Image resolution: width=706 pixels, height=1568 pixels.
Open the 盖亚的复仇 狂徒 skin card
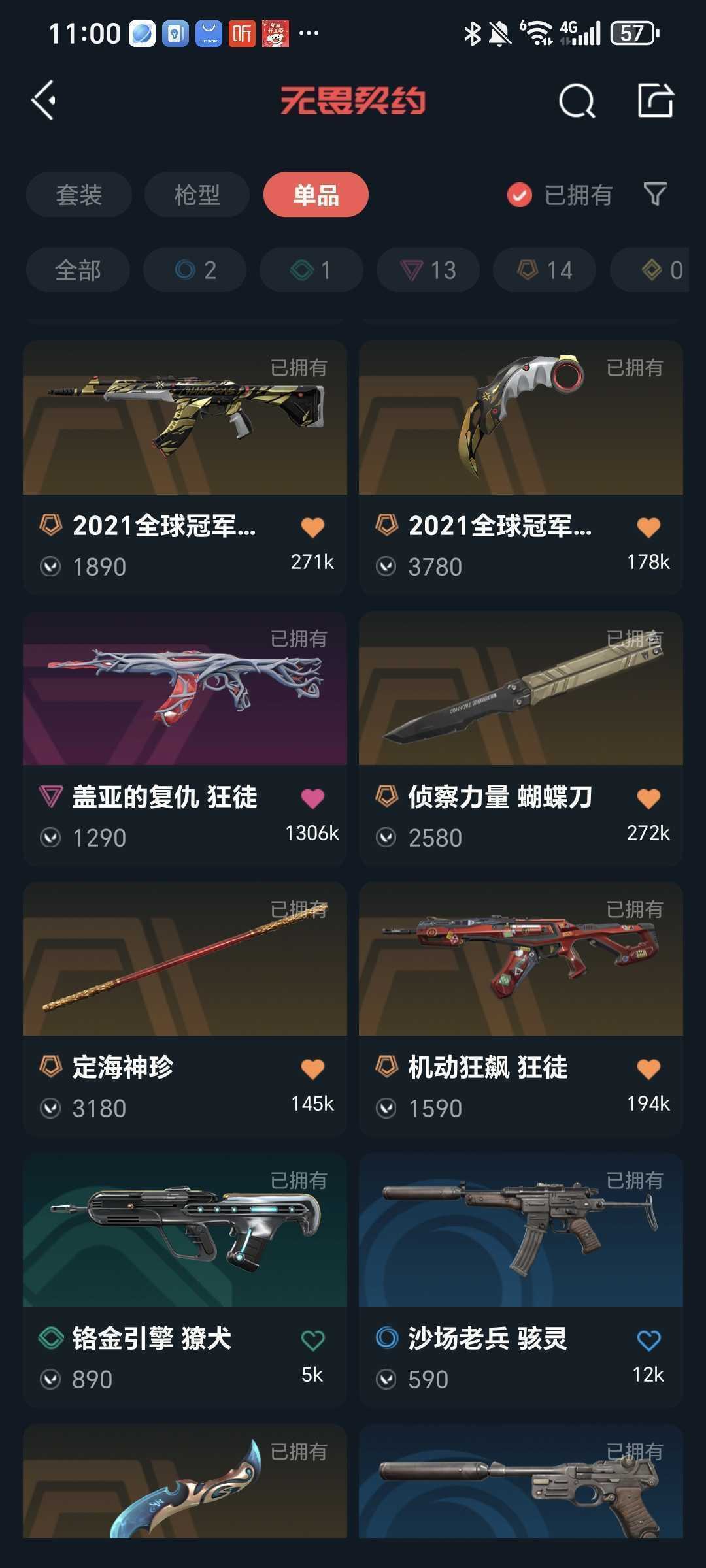click(185, 738)
